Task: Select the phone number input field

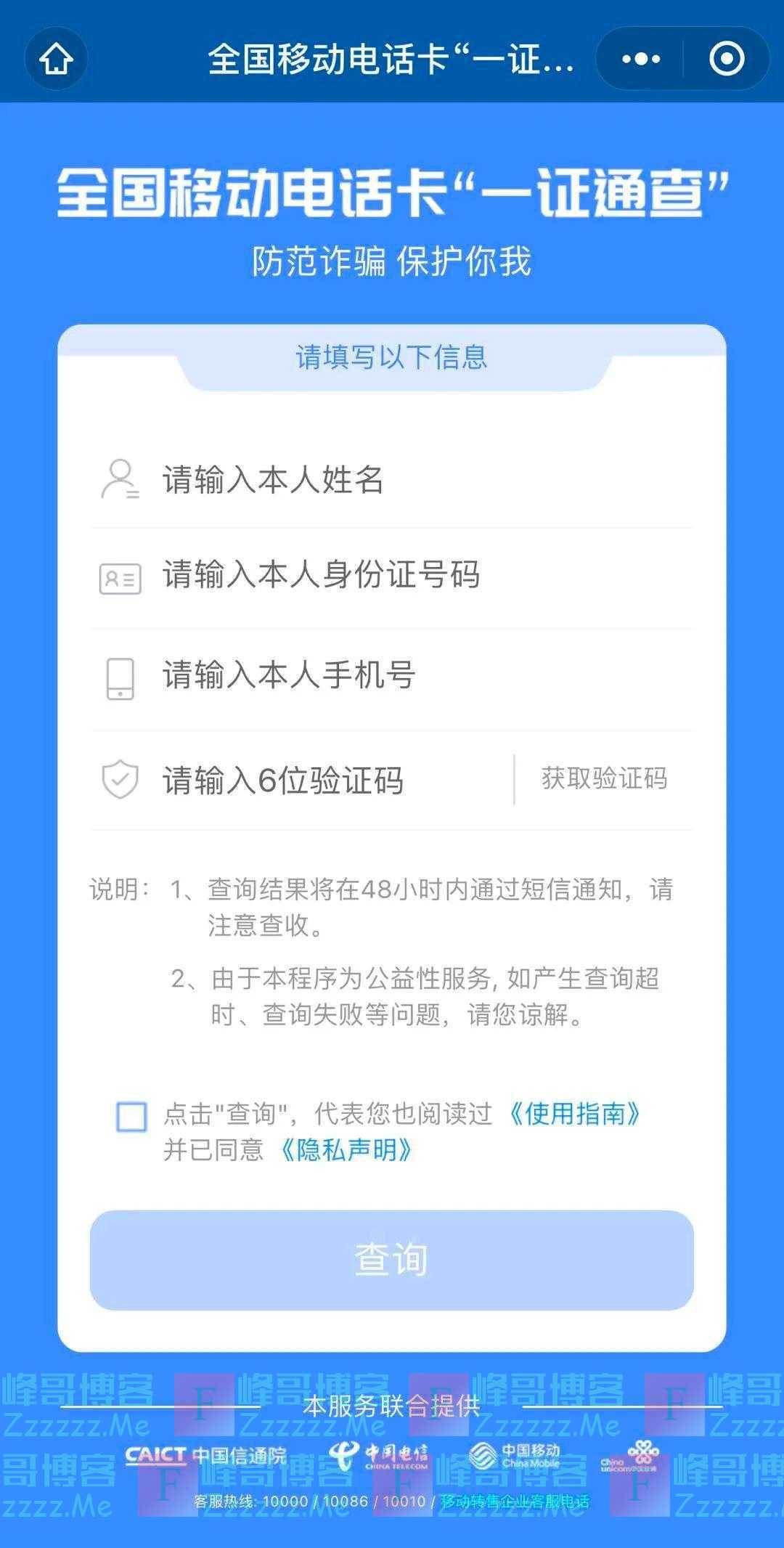Action: 407,675
